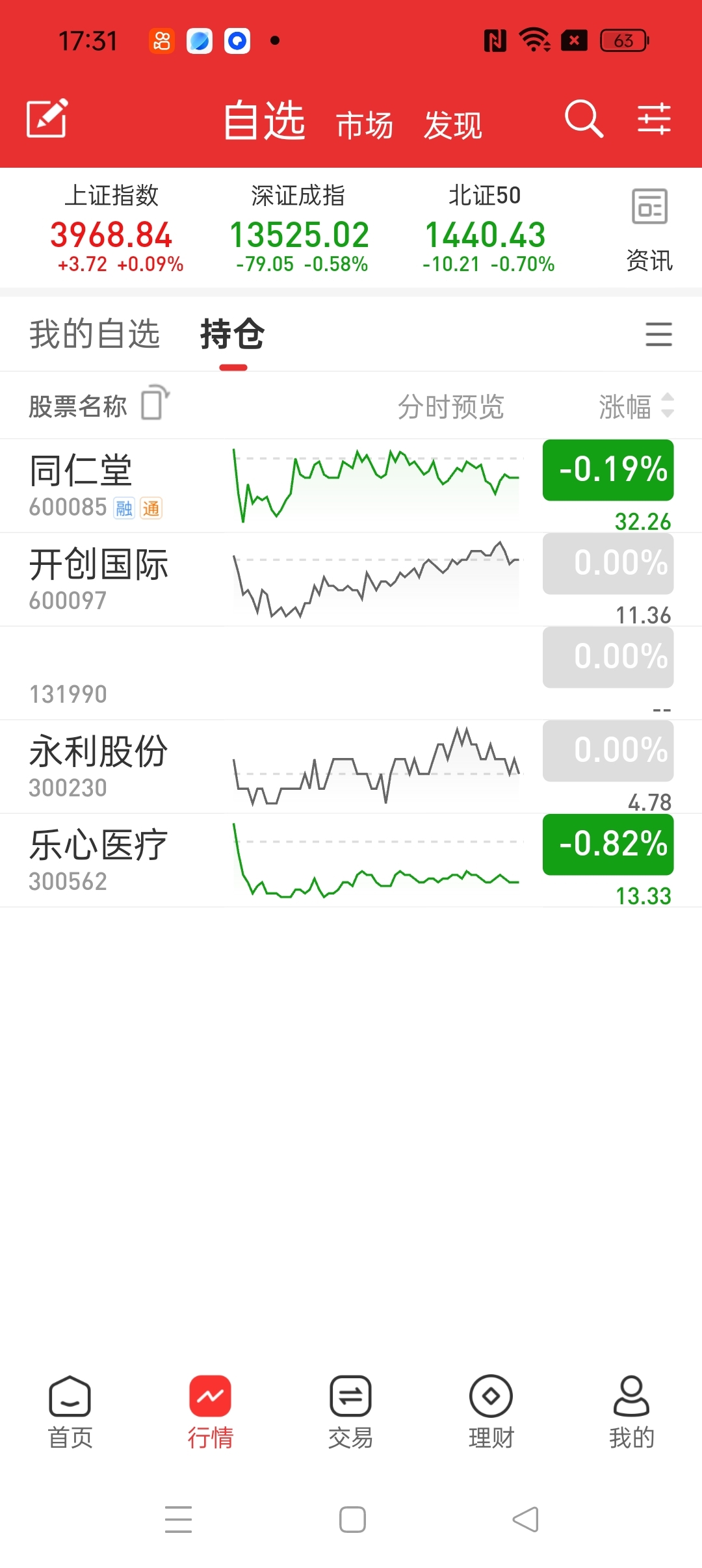Switch to the 市场 tab
This screenshot has height=1568, width=702.
(365, 124)
